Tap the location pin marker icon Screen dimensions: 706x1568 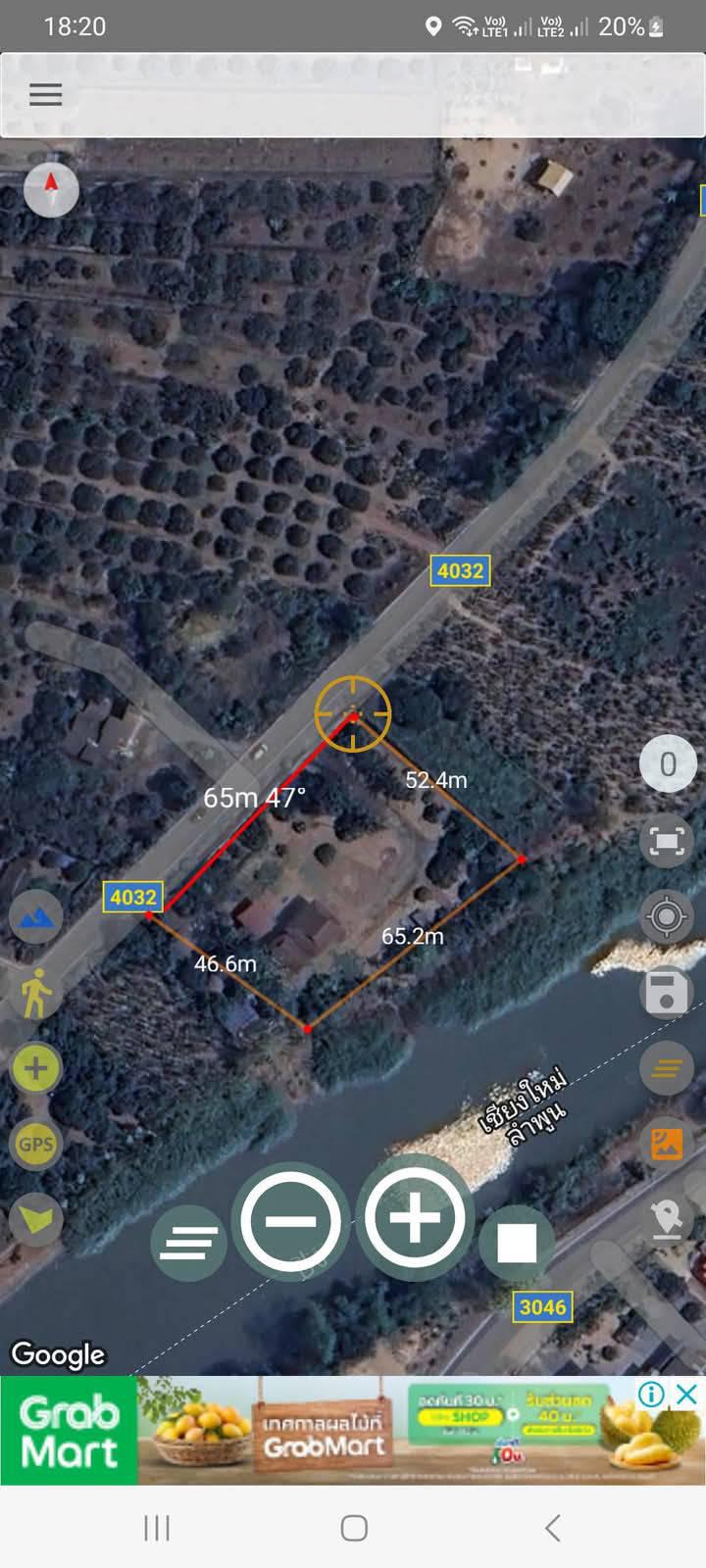[667, 1218]
